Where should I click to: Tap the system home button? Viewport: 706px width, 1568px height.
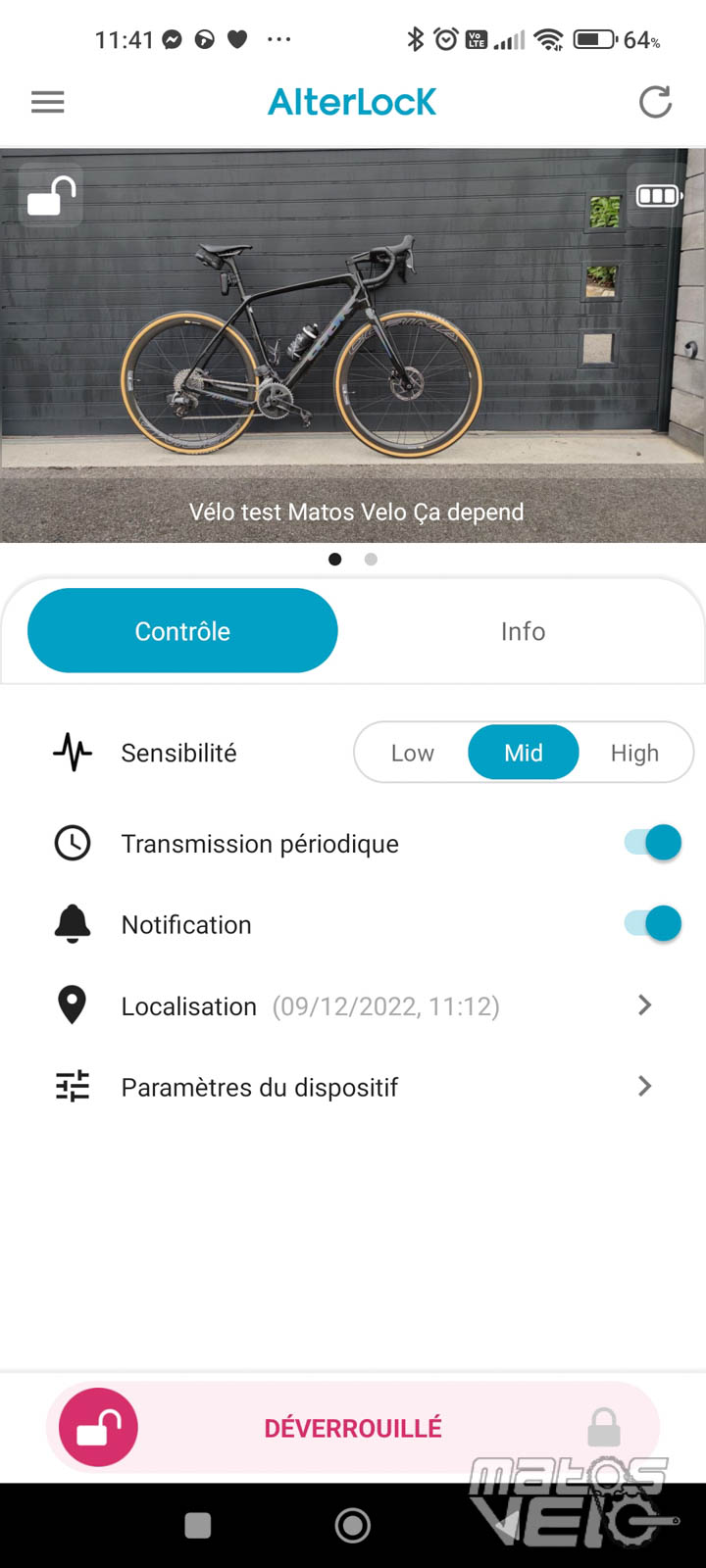353,1525
